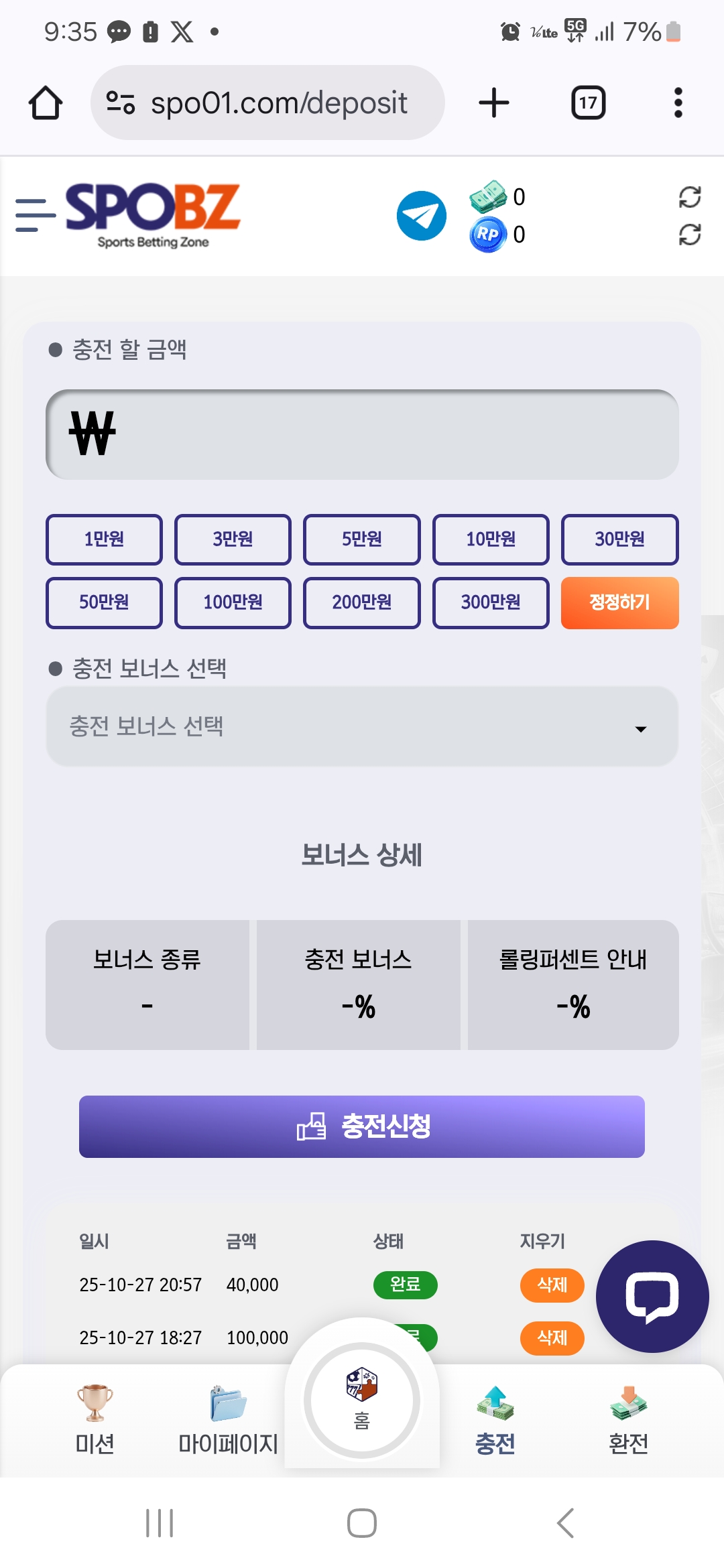The height and width of the screenshot is (1568, 724).
Task: Delete the 40,000 deposit record
Action: (552, 1285)
